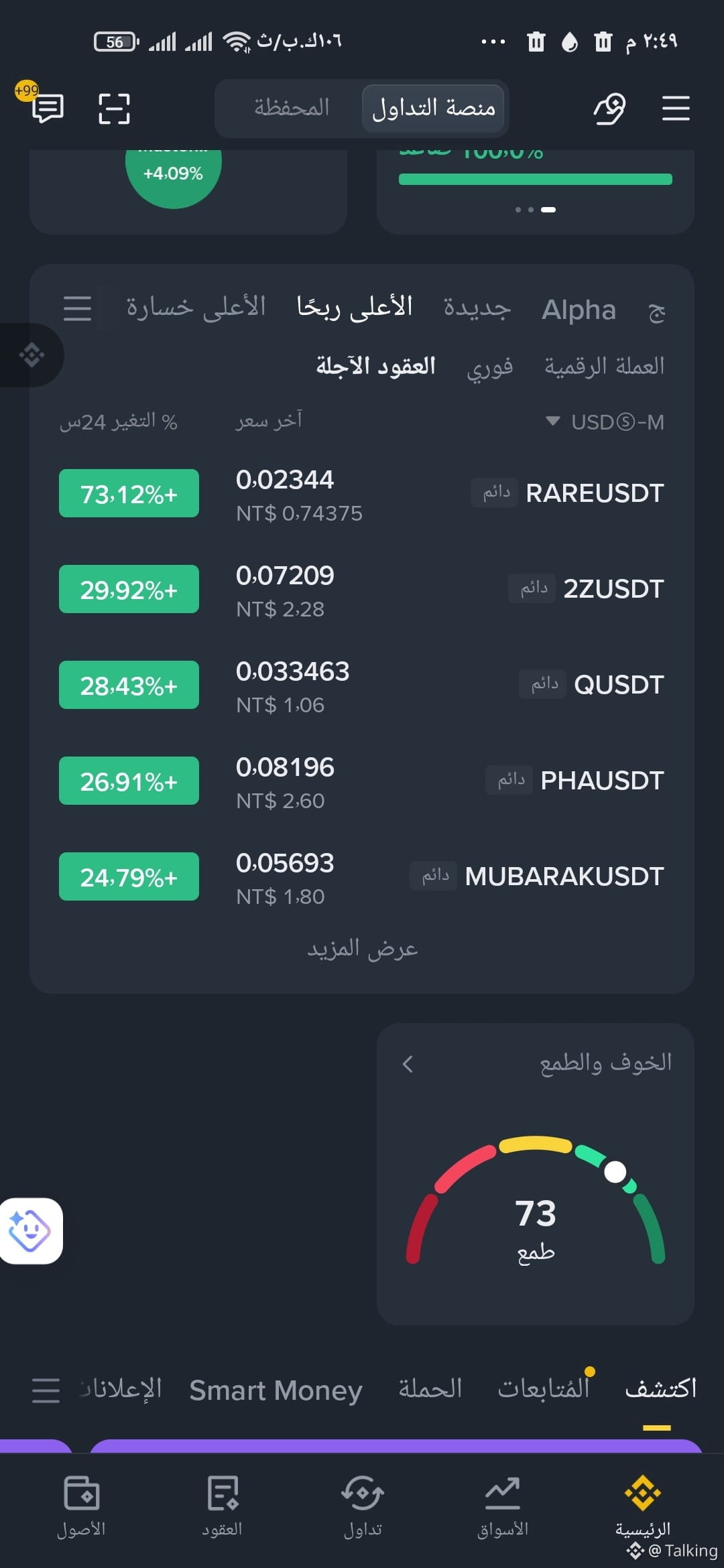The width and height of the screenshot is (724, 1568).
Task: Select the الأعلى خسارة tab
Action: [x=196, y=307]
